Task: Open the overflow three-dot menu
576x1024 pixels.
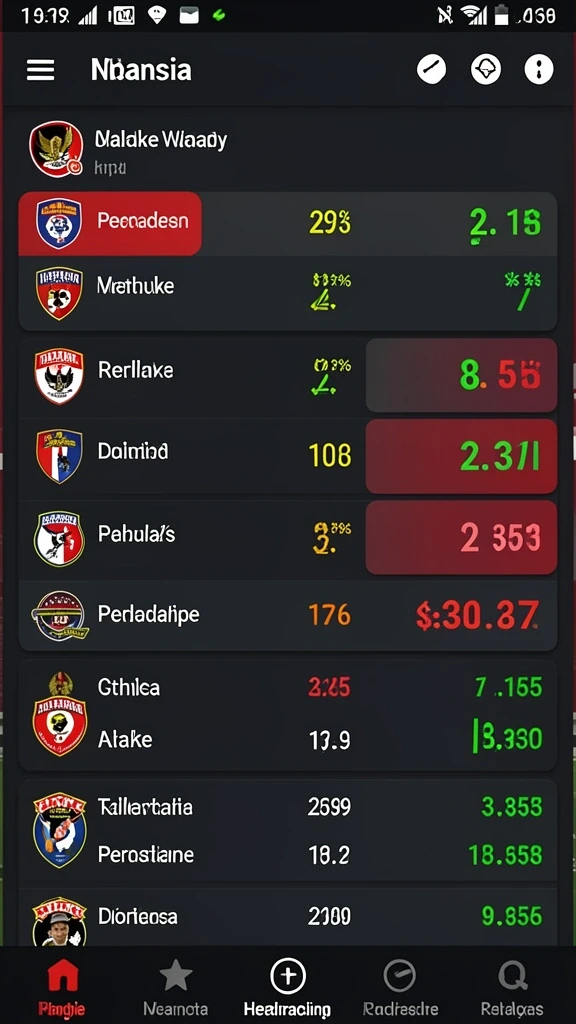Action: pyautogui.click(x=539, y=69)
